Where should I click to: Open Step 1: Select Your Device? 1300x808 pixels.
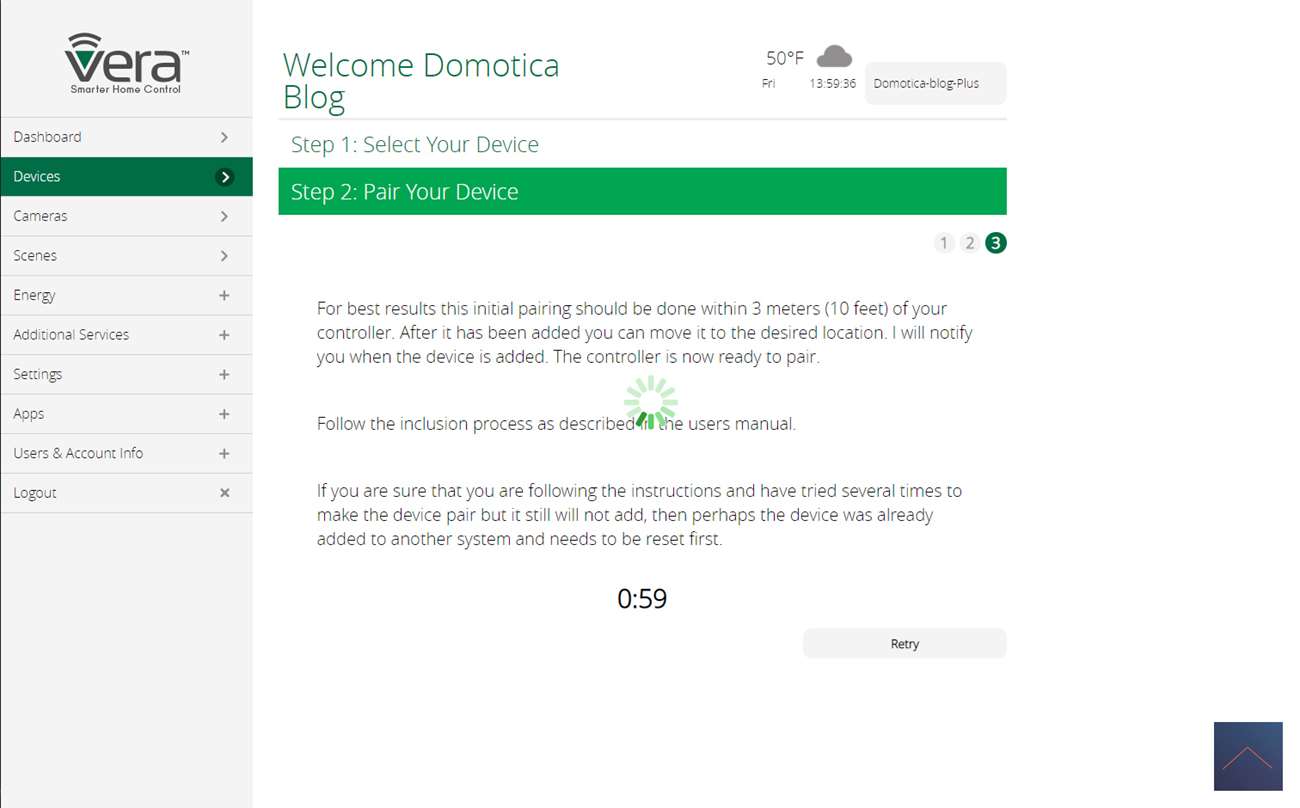pos(414,145)
